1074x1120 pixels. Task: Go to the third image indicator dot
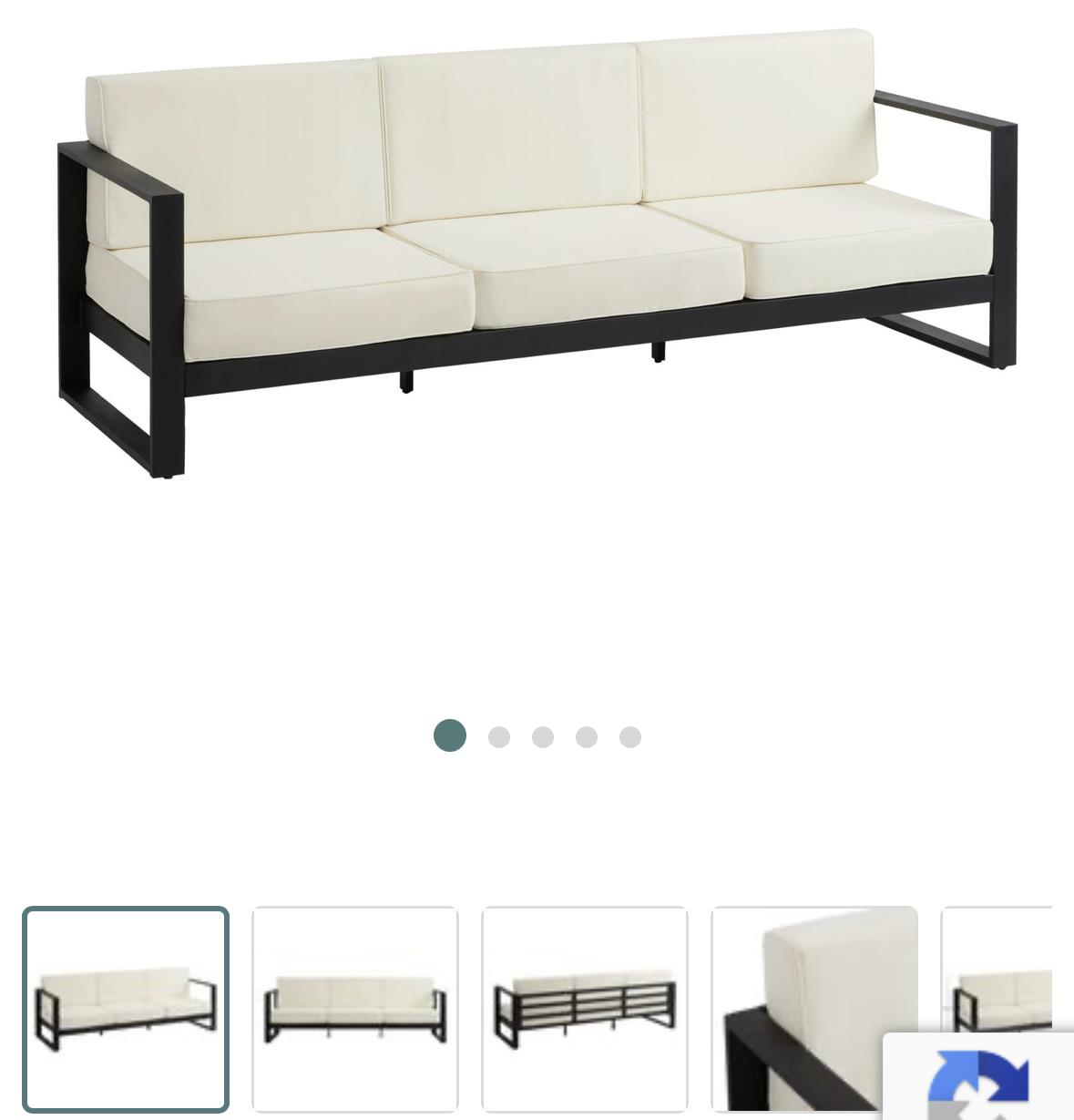point(543,737)
